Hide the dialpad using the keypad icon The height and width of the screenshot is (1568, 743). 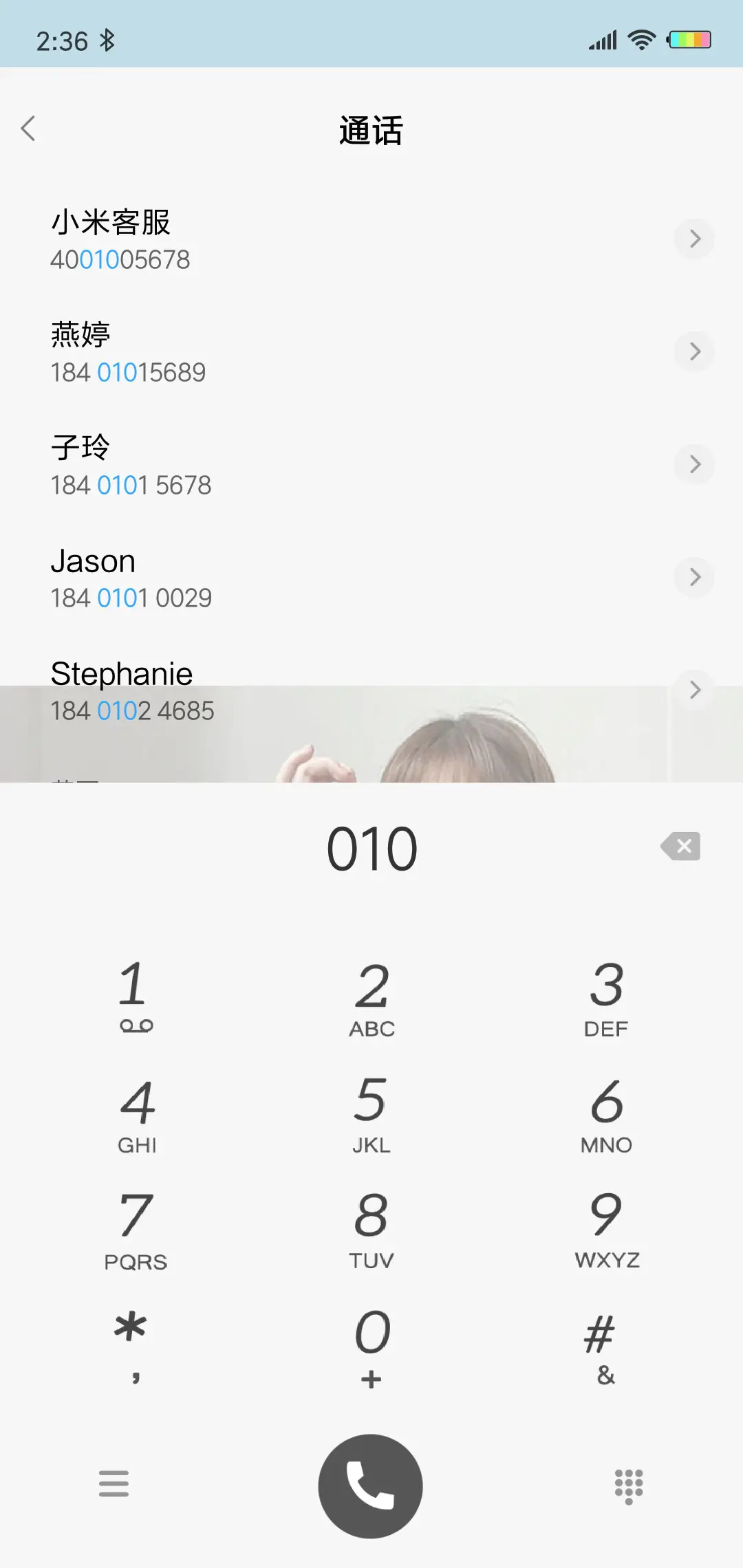pos(628,1485)
